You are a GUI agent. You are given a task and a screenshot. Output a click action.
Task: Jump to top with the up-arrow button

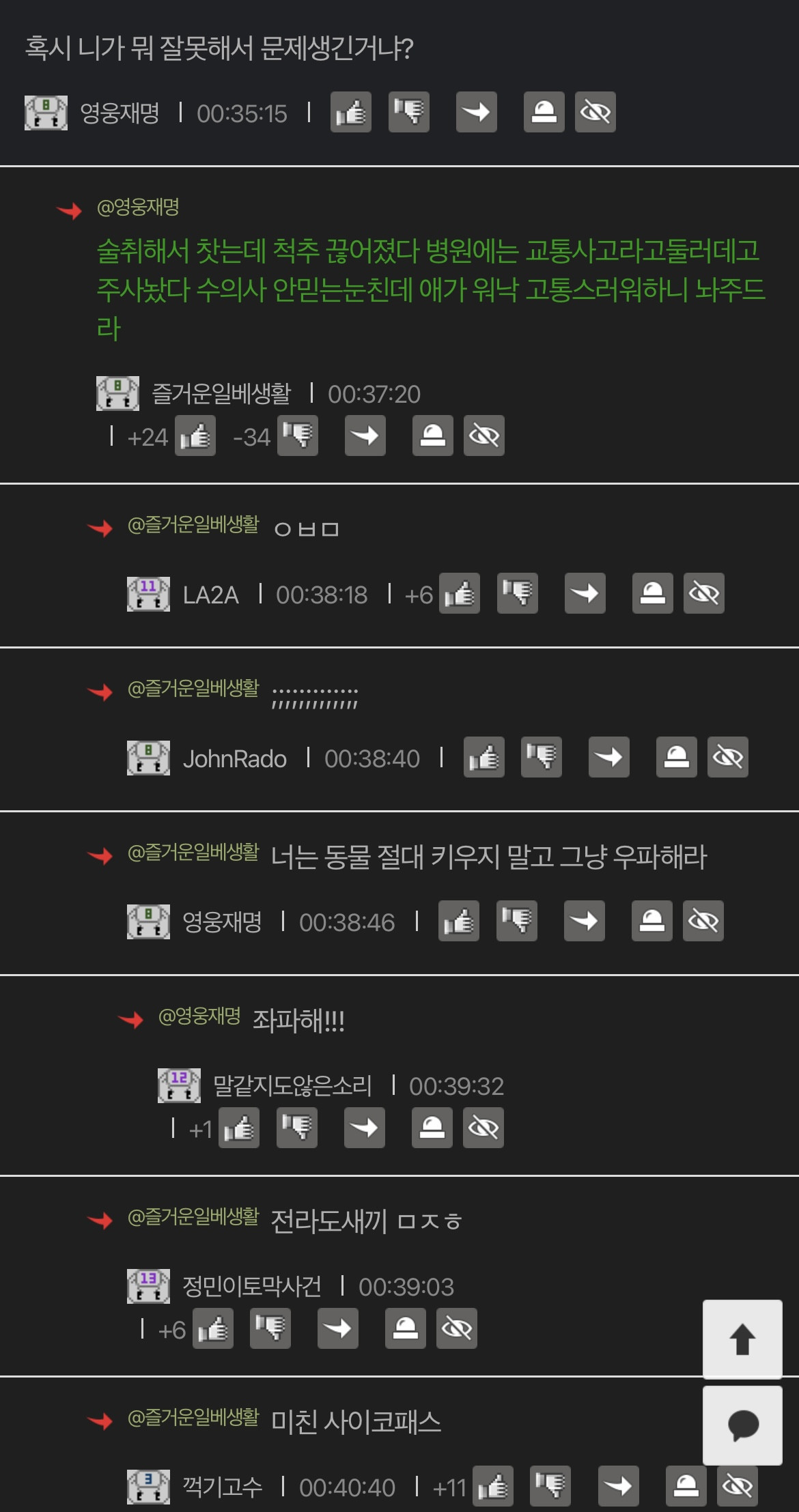pos(743,1339)
